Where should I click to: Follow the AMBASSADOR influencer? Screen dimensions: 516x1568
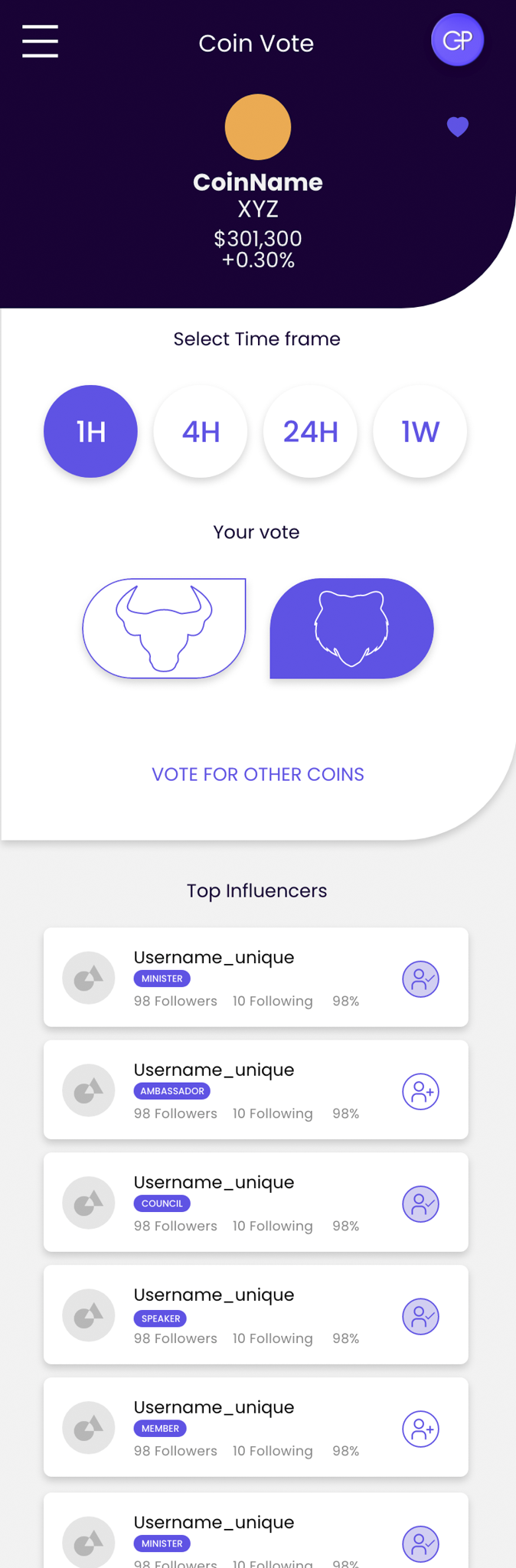click(x=420, y=1091)
